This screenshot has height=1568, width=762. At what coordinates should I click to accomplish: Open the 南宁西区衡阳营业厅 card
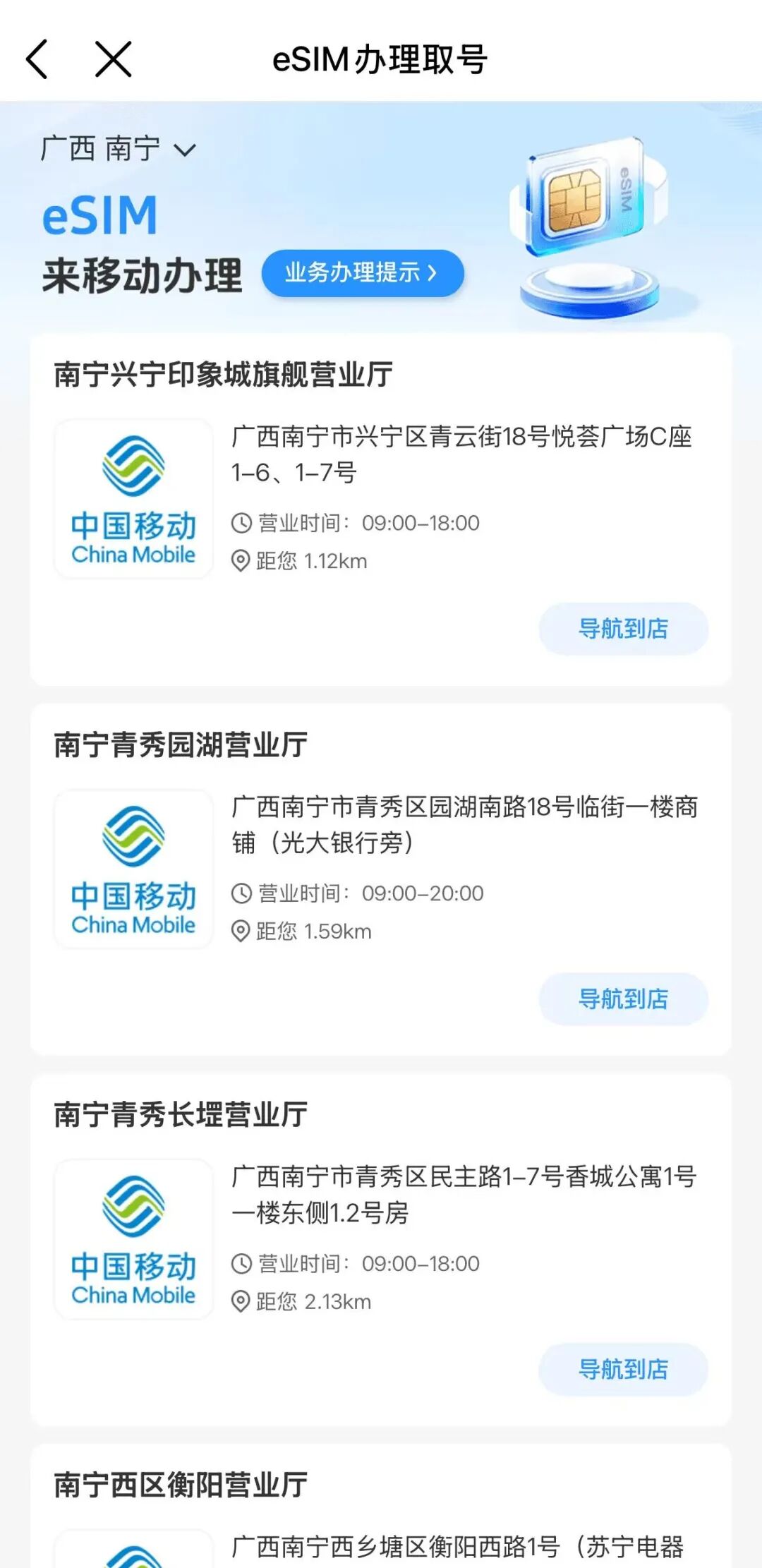point(181,1485)
